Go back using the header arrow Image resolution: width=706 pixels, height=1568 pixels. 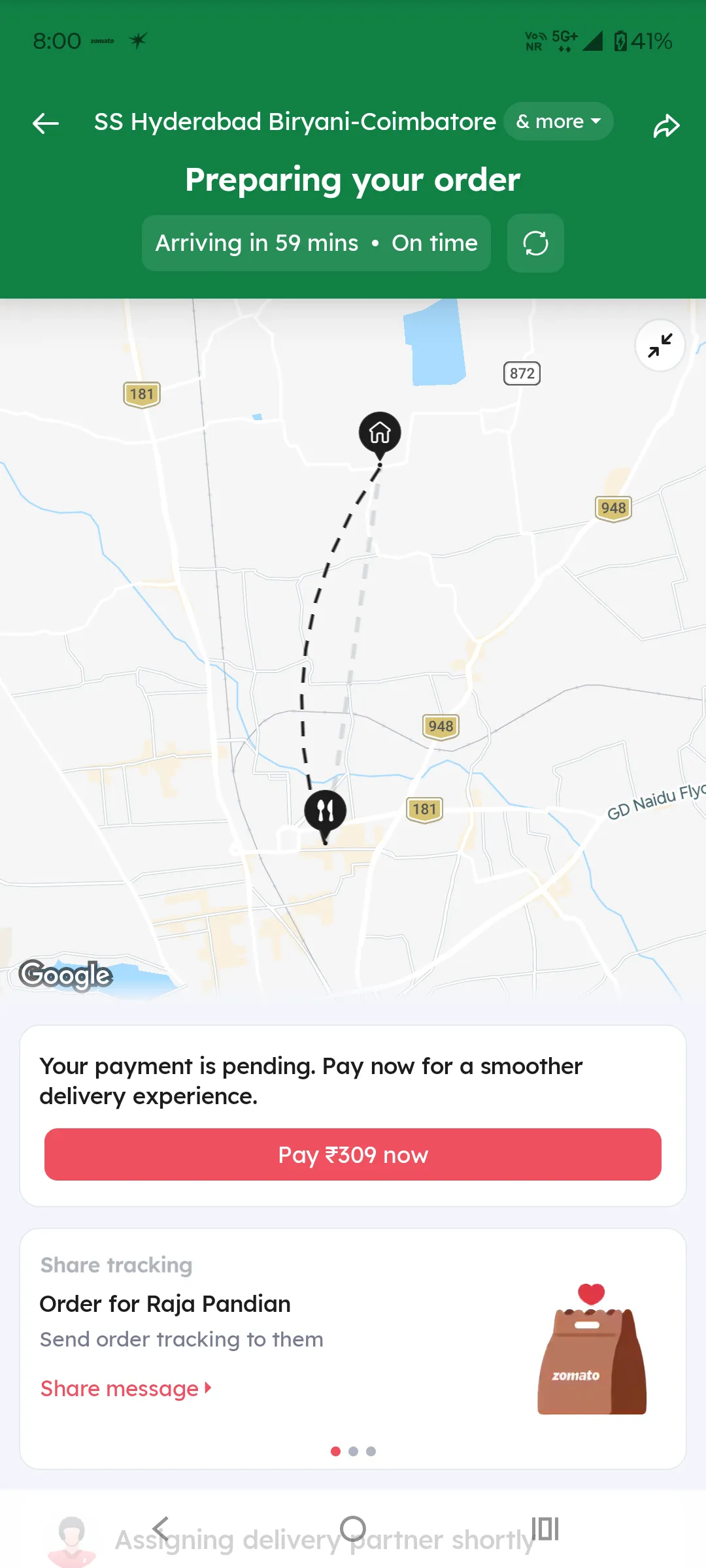(x=46, y=123)
